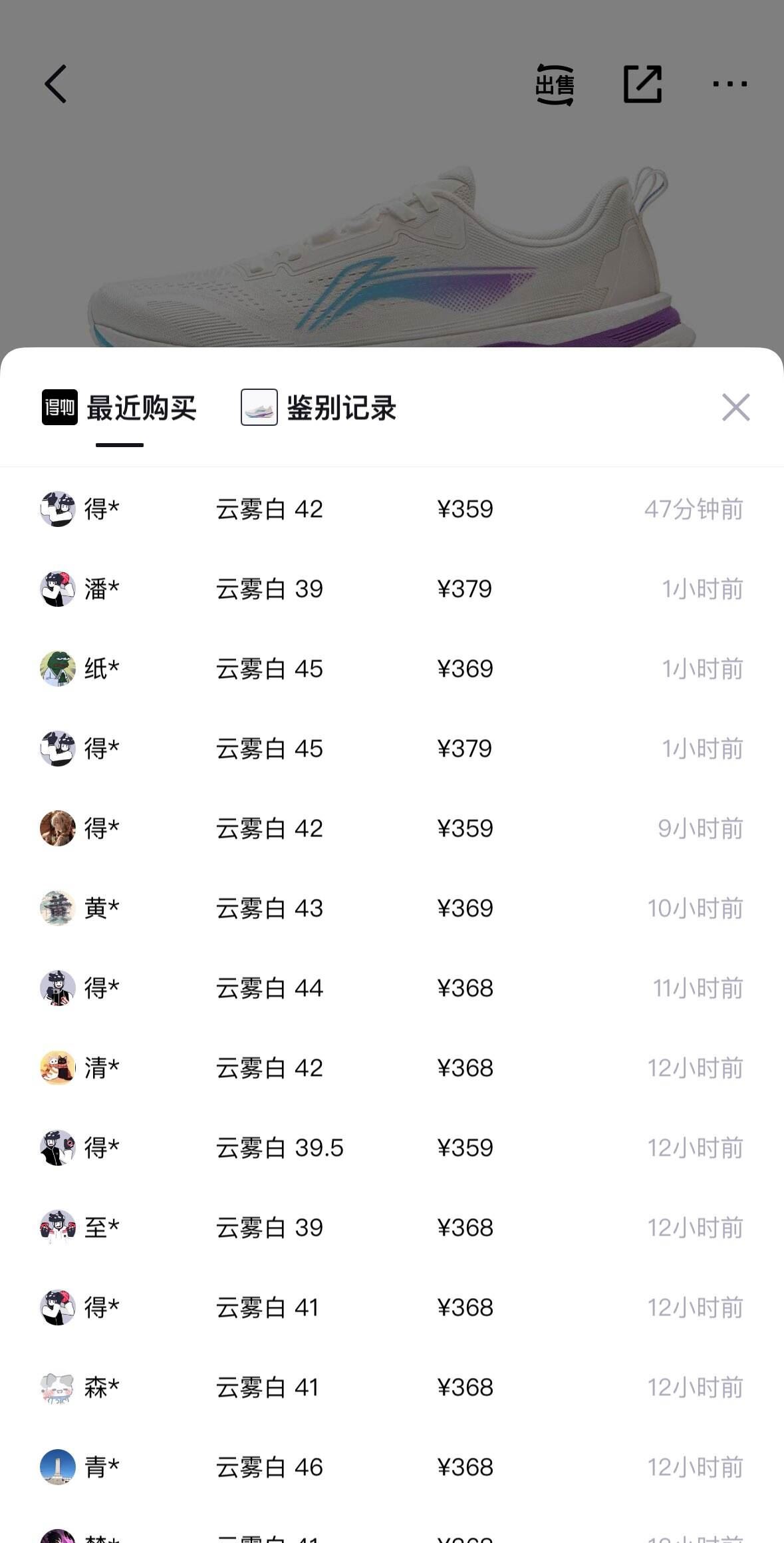The image size is (784, 1543).
Task: Share this product page
Action: [642, 84]
